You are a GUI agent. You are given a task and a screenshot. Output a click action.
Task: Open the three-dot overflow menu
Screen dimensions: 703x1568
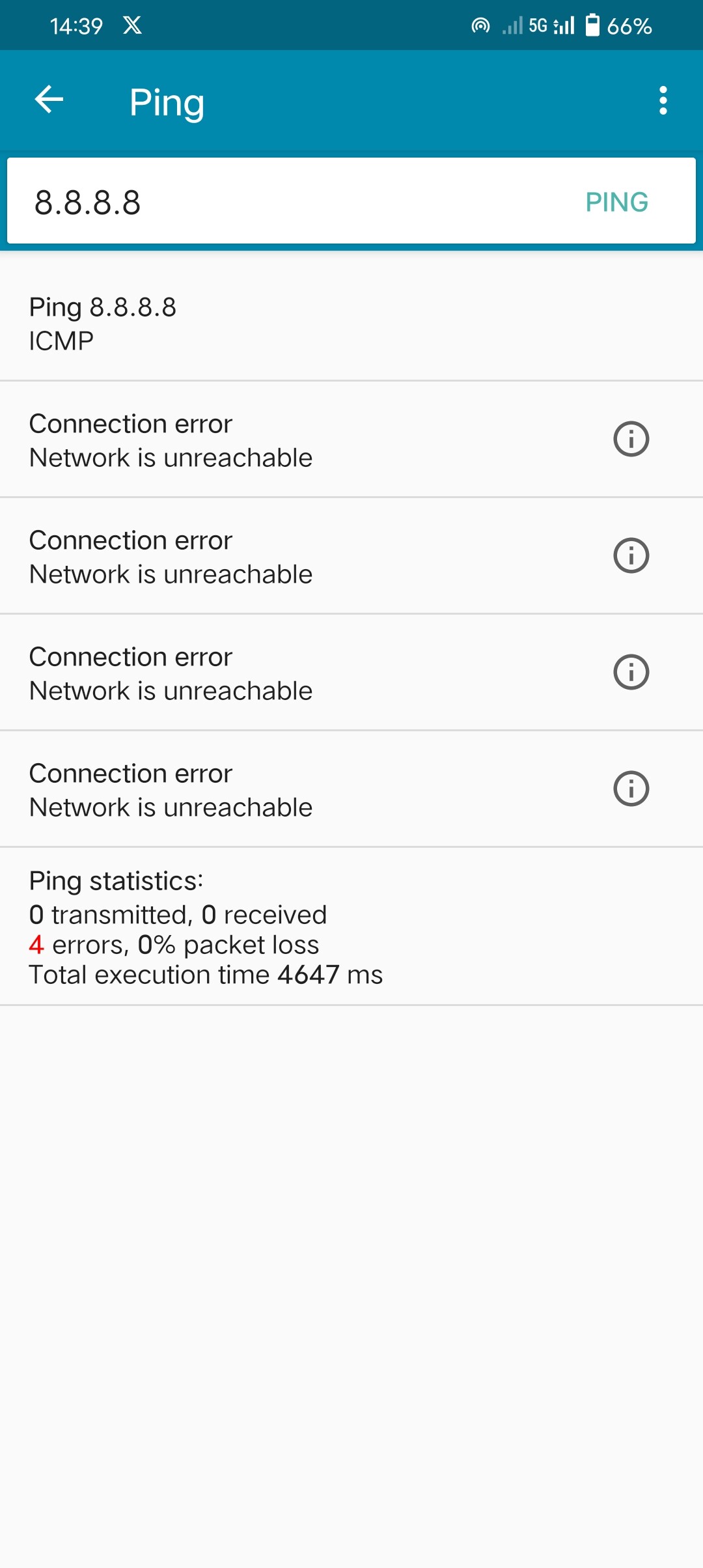coord(663,100)
